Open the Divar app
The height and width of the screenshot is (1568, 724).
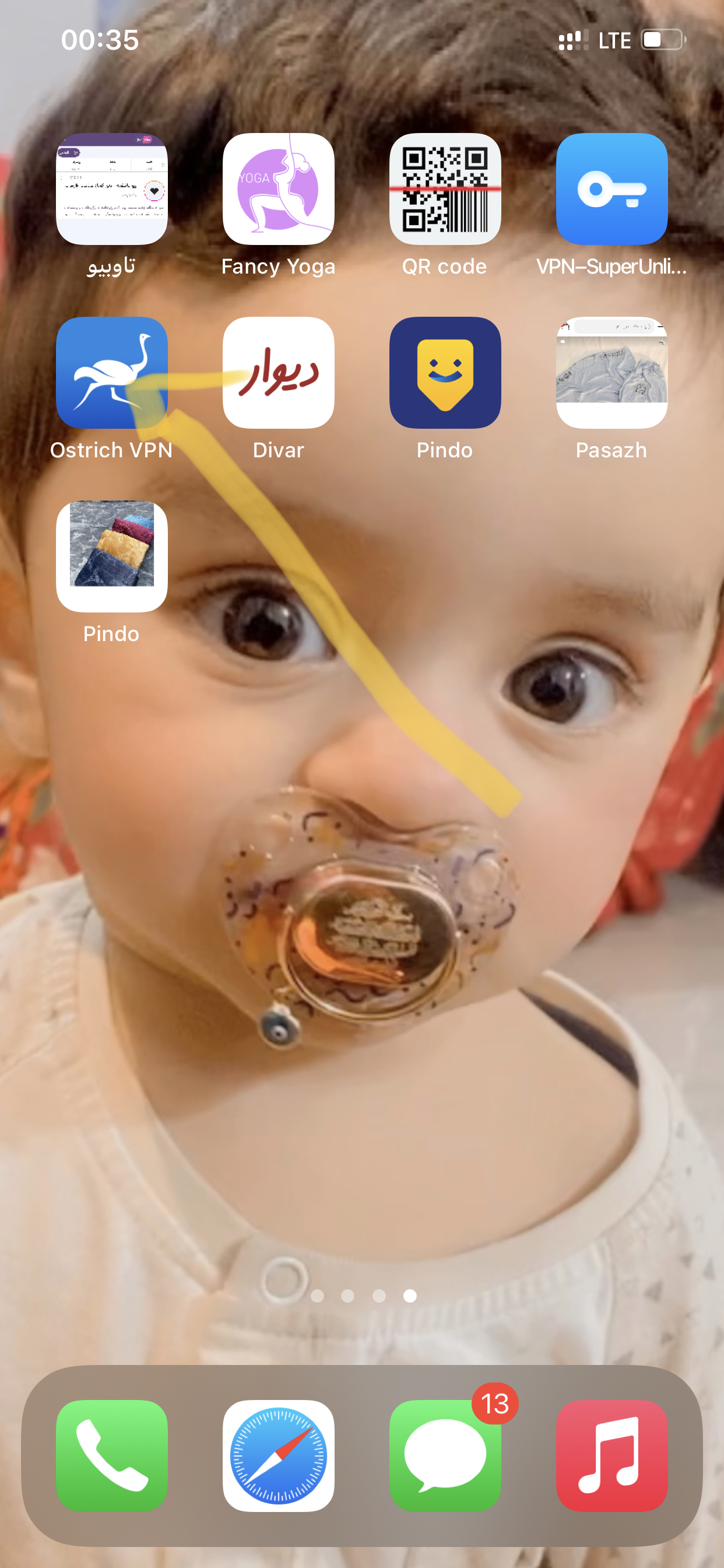click(278, 373)
